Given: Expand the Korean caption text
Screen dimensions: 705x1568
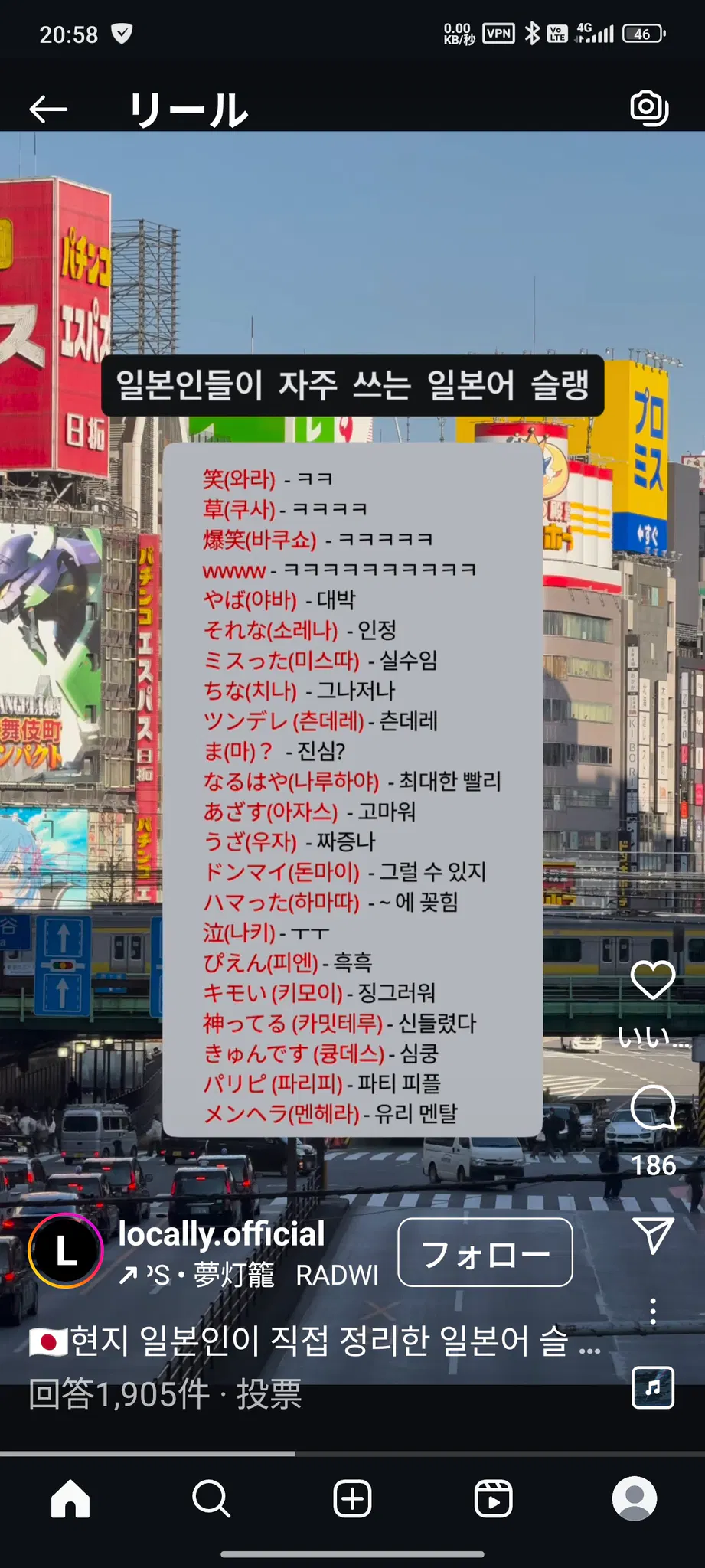Looking at the screenshot, I should pos(315,1341).
